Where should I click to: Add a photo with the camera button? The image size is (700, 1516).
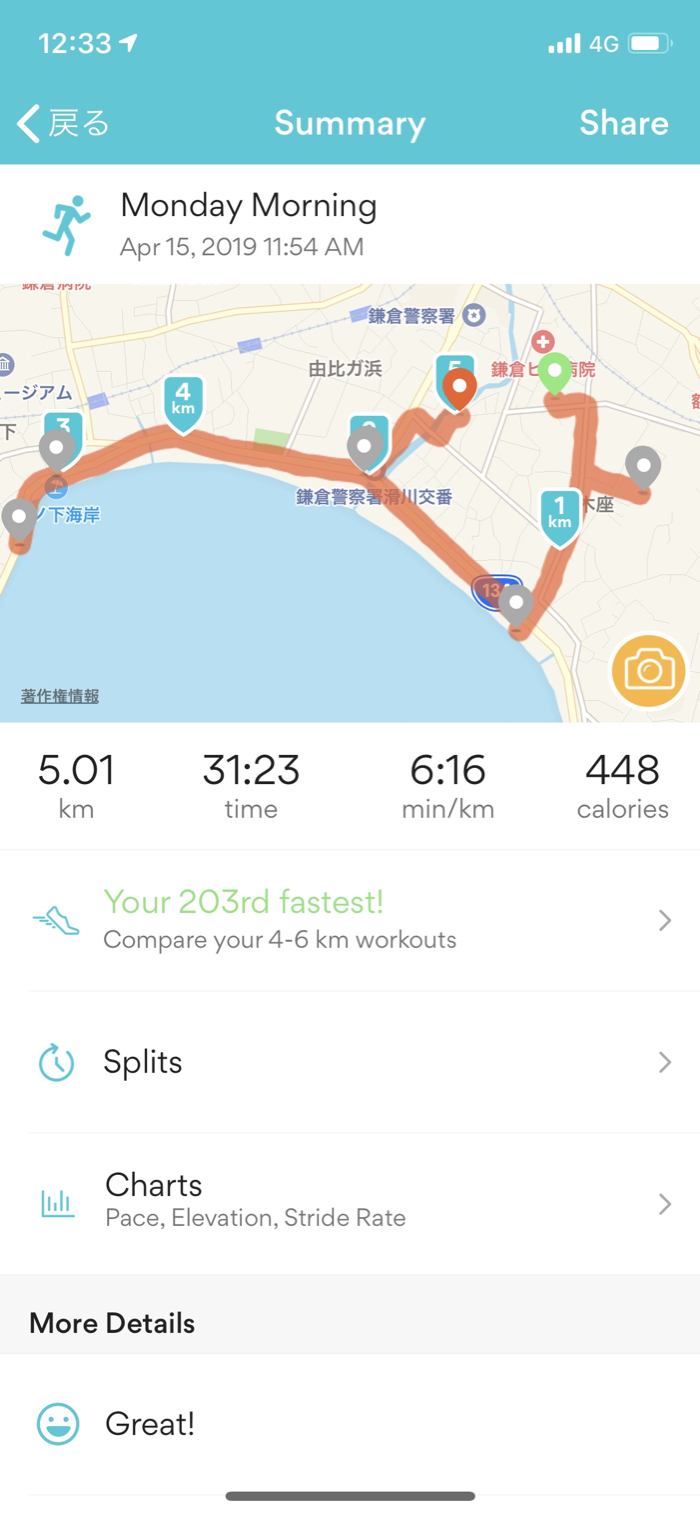(x=649, y=670)
